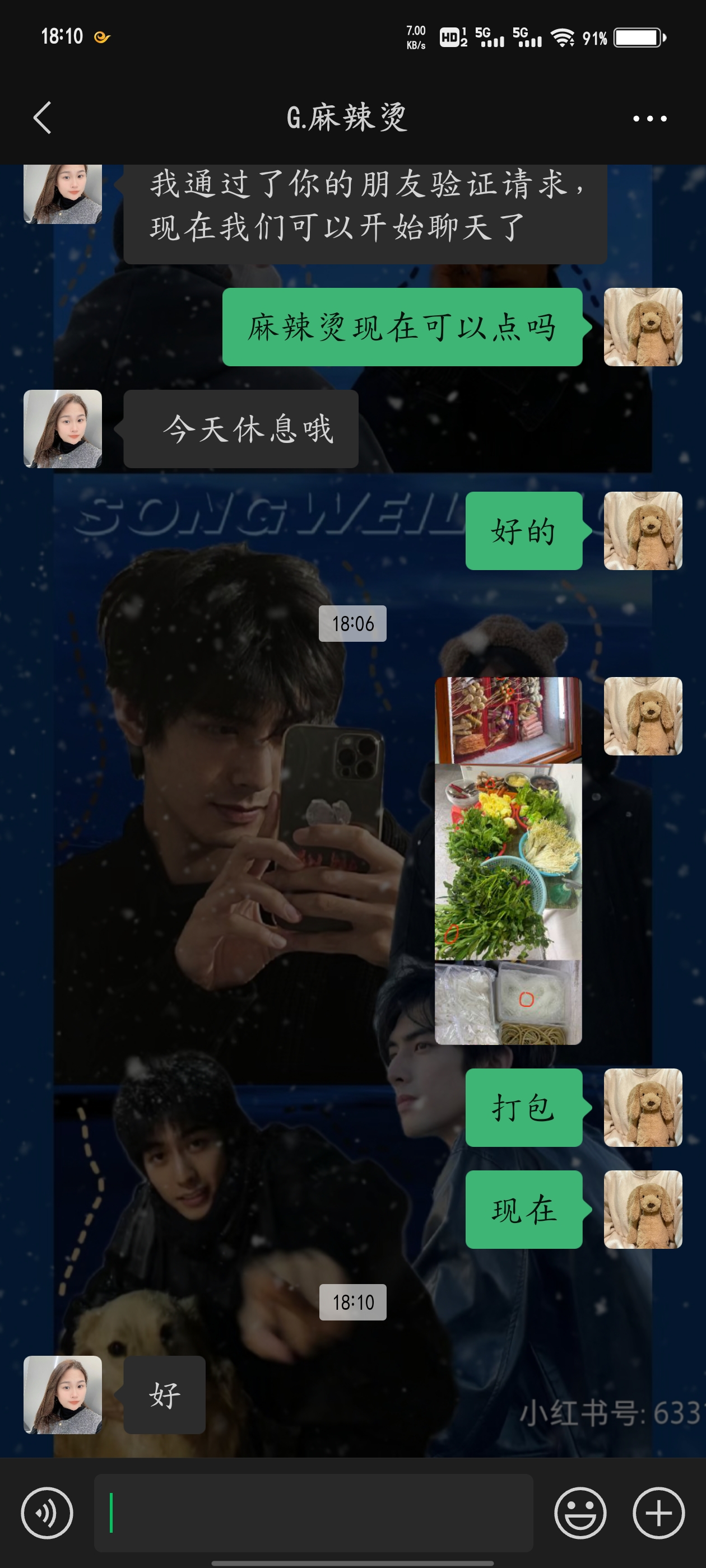Go back from the G.麻辣烫 chat
706x1568 pixels.
pos(42,118)
